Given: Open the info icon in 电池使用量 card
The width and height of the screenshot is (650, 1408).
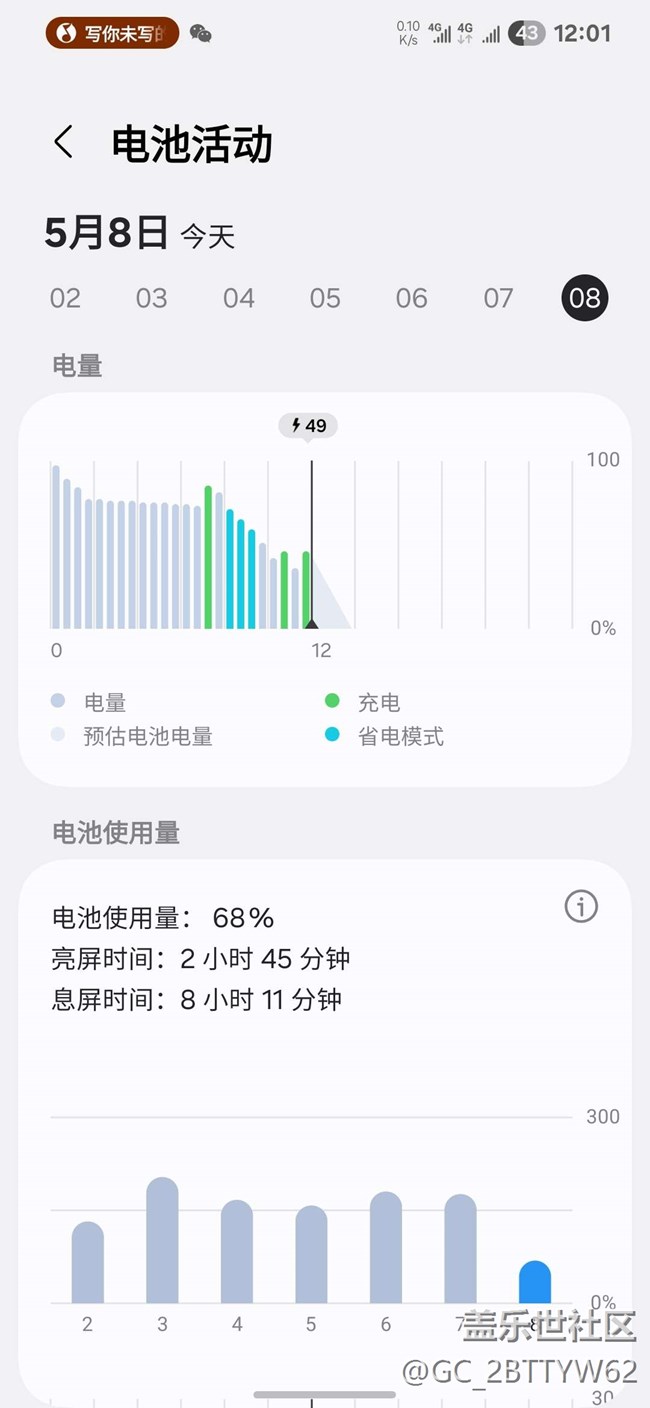Looking at the screenshot, I should 581,907.
